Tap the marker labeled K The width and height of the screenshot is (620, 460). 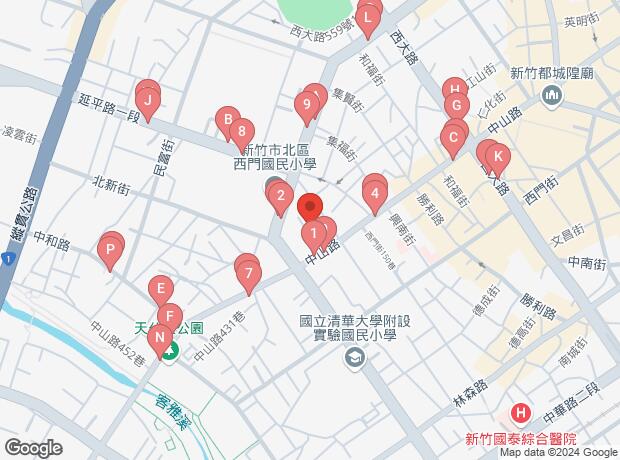497,158
